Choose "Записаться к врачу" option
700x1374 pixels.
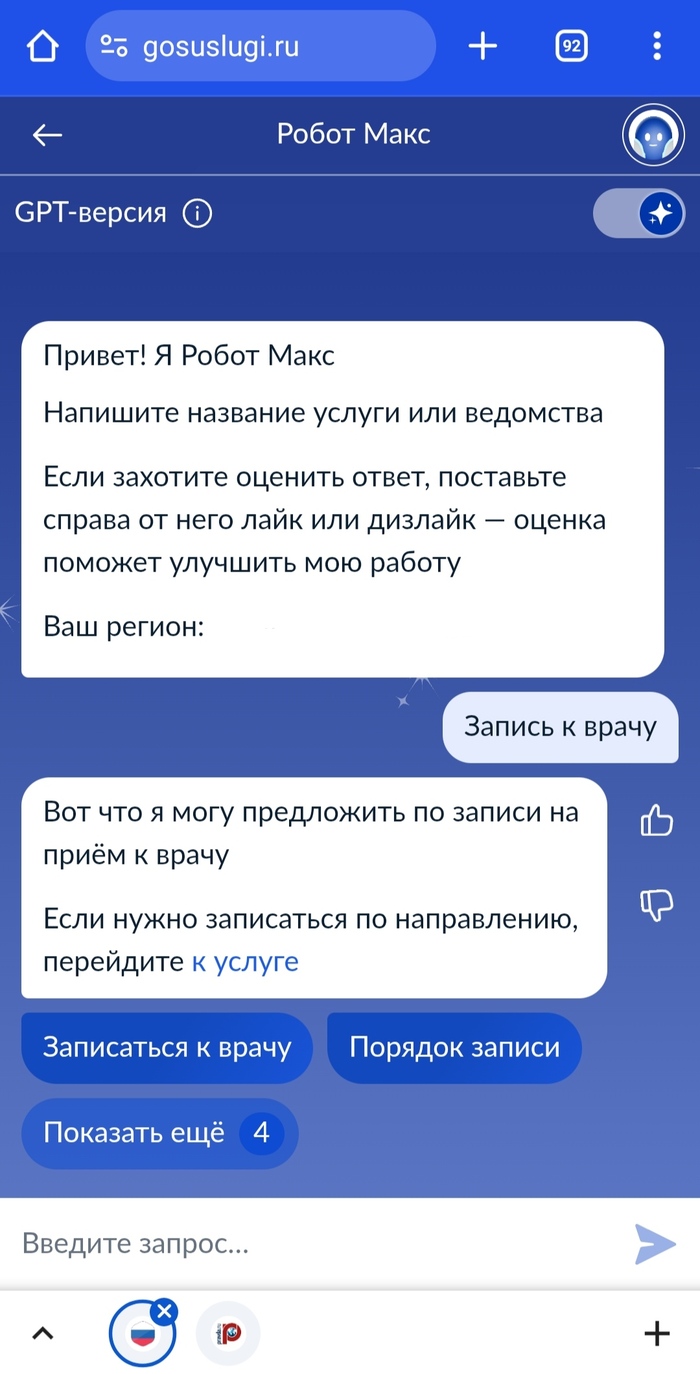[x=167, y=1048]
